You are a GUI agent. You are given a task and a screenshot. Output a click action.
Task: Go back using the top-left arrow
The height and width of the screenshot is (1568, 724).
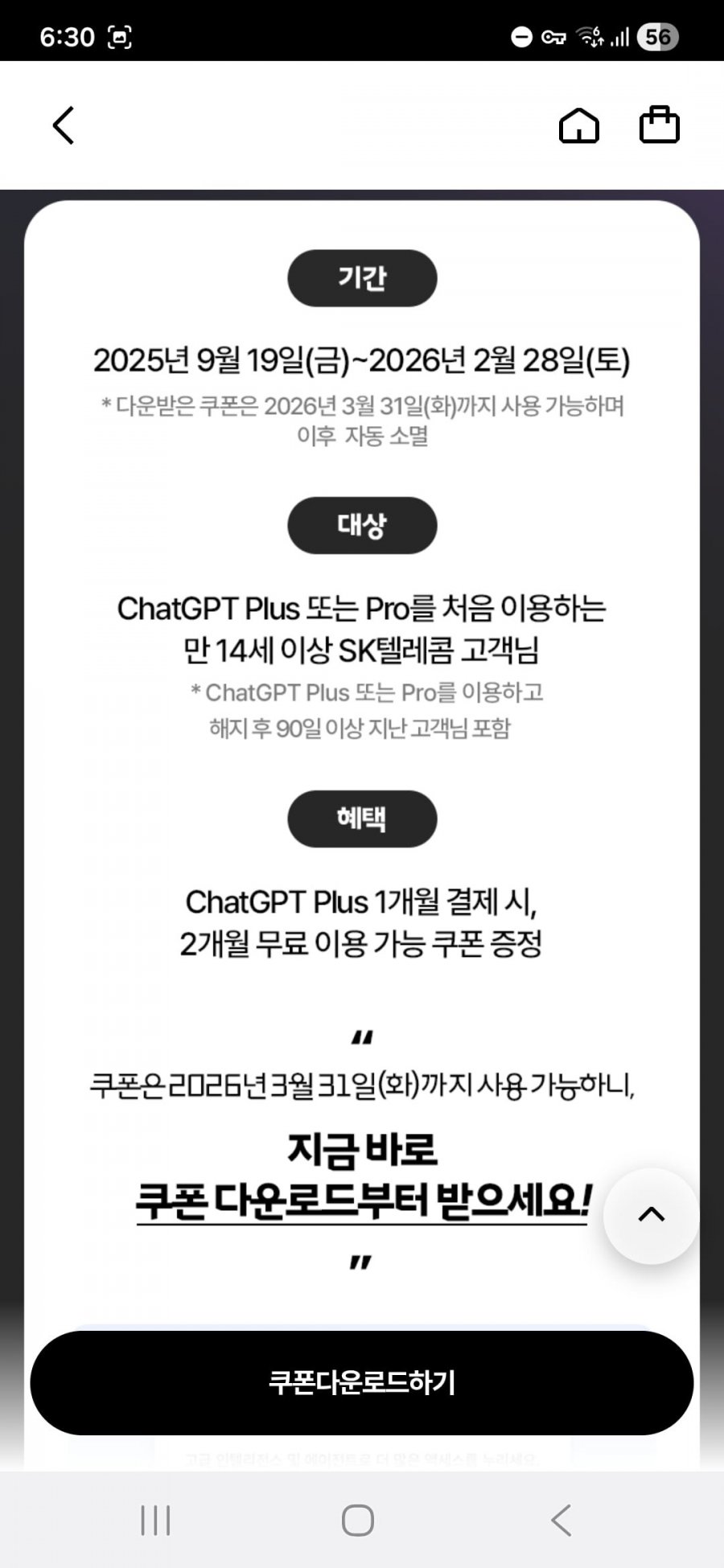click(x=64, y=125)
